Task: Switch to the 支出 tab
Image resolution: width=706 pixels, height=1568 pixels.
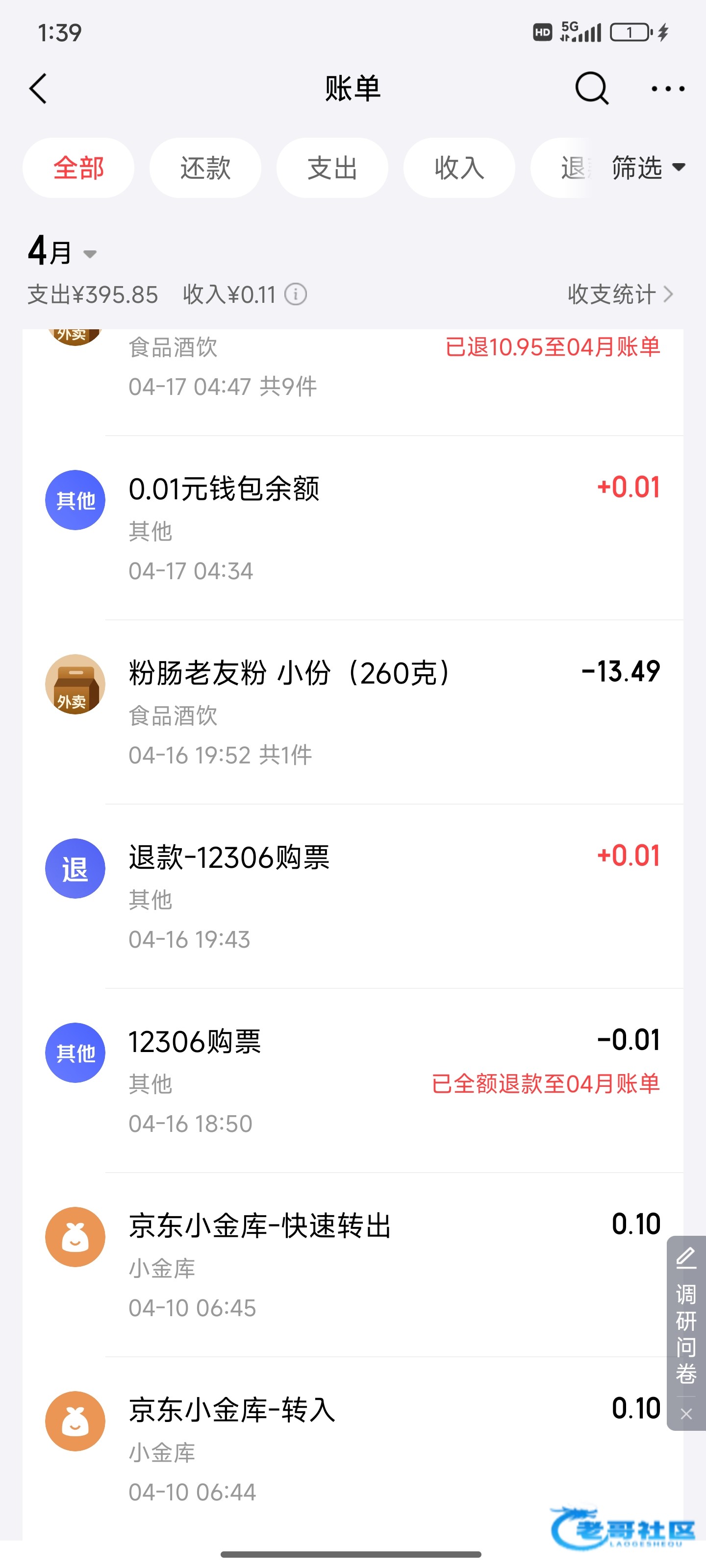Action: (x=332, y=168)
